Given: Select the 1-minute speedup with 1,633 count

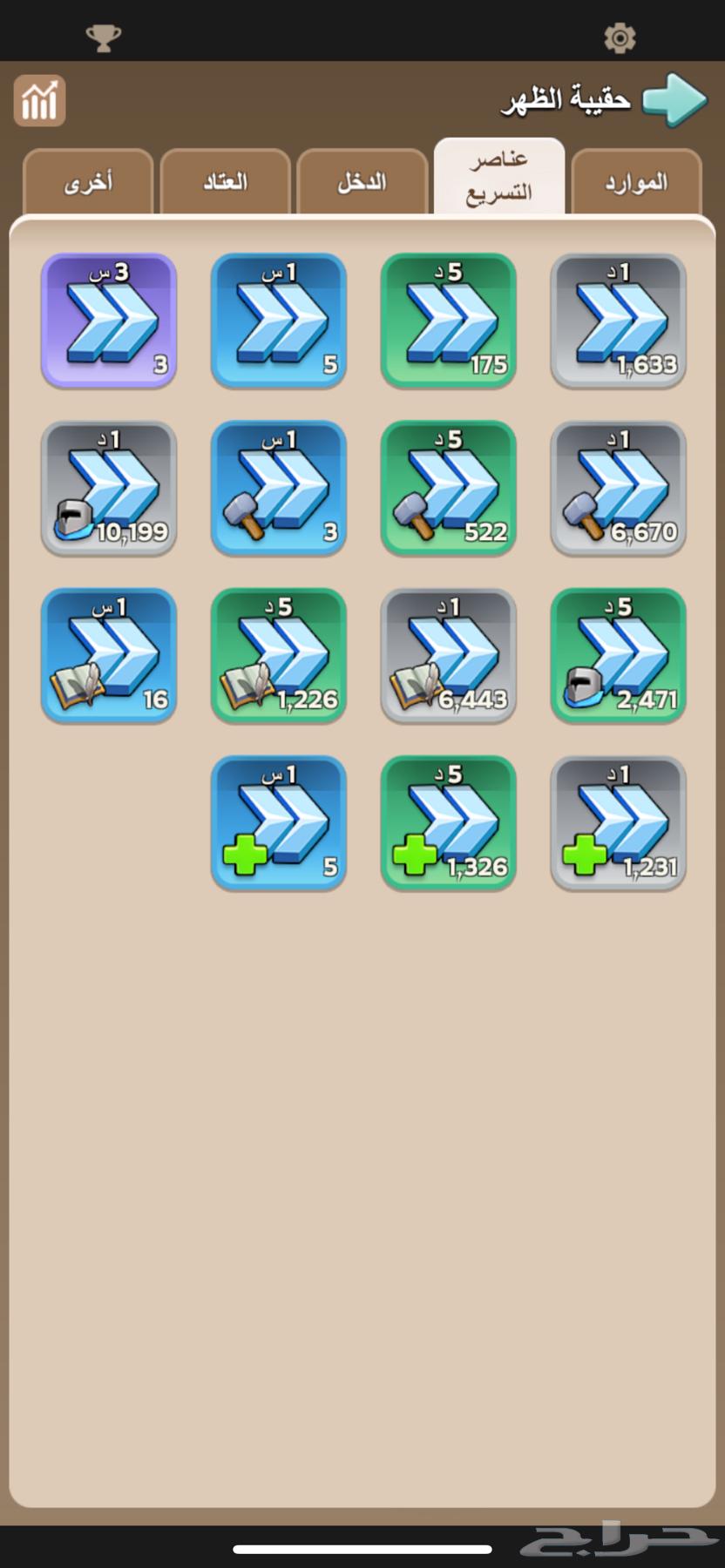Looking at the screenshot, I should pyautogui.click(x=618, y=321).
